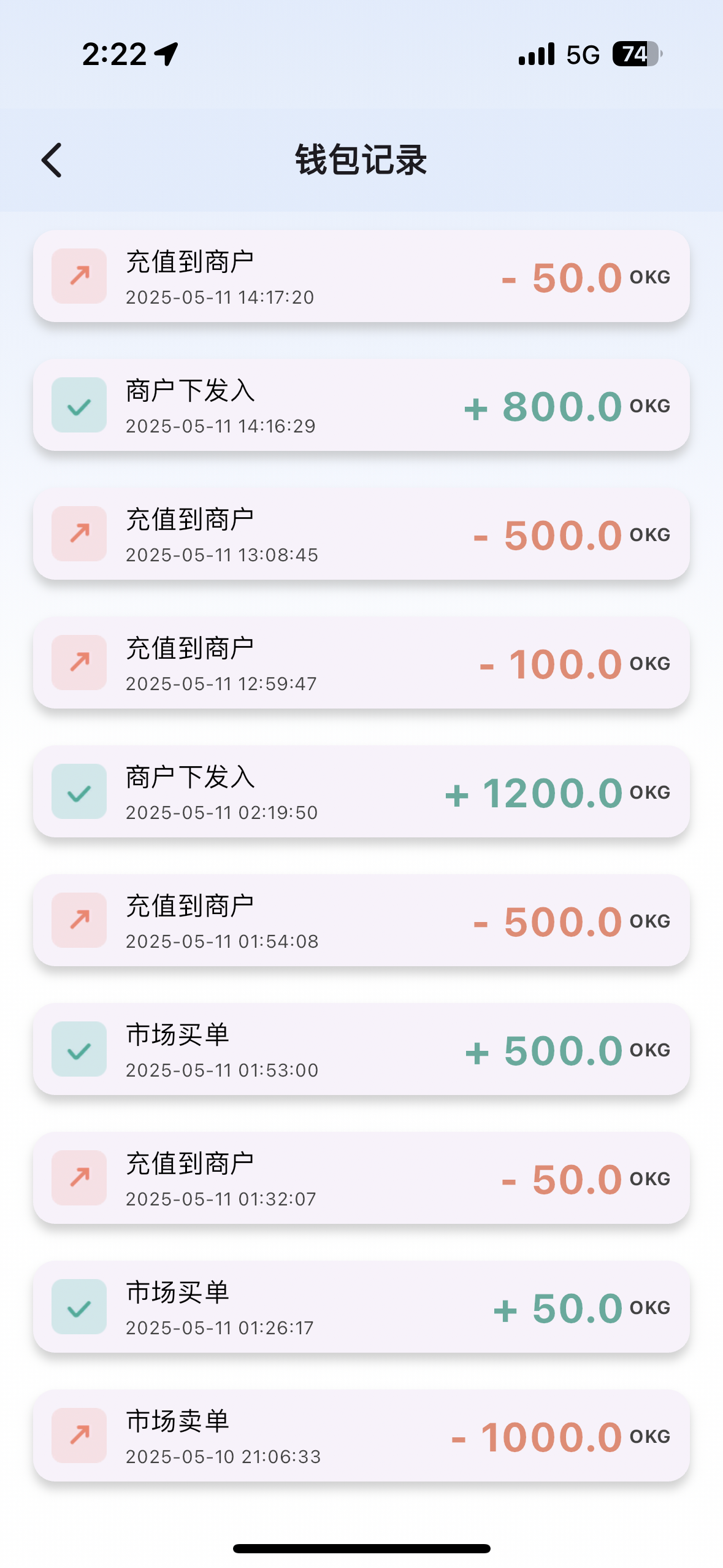Open the 充值到商户 record from 13:08:45
Viewport: 723px width, 1568px height.
tap(361, 534)
